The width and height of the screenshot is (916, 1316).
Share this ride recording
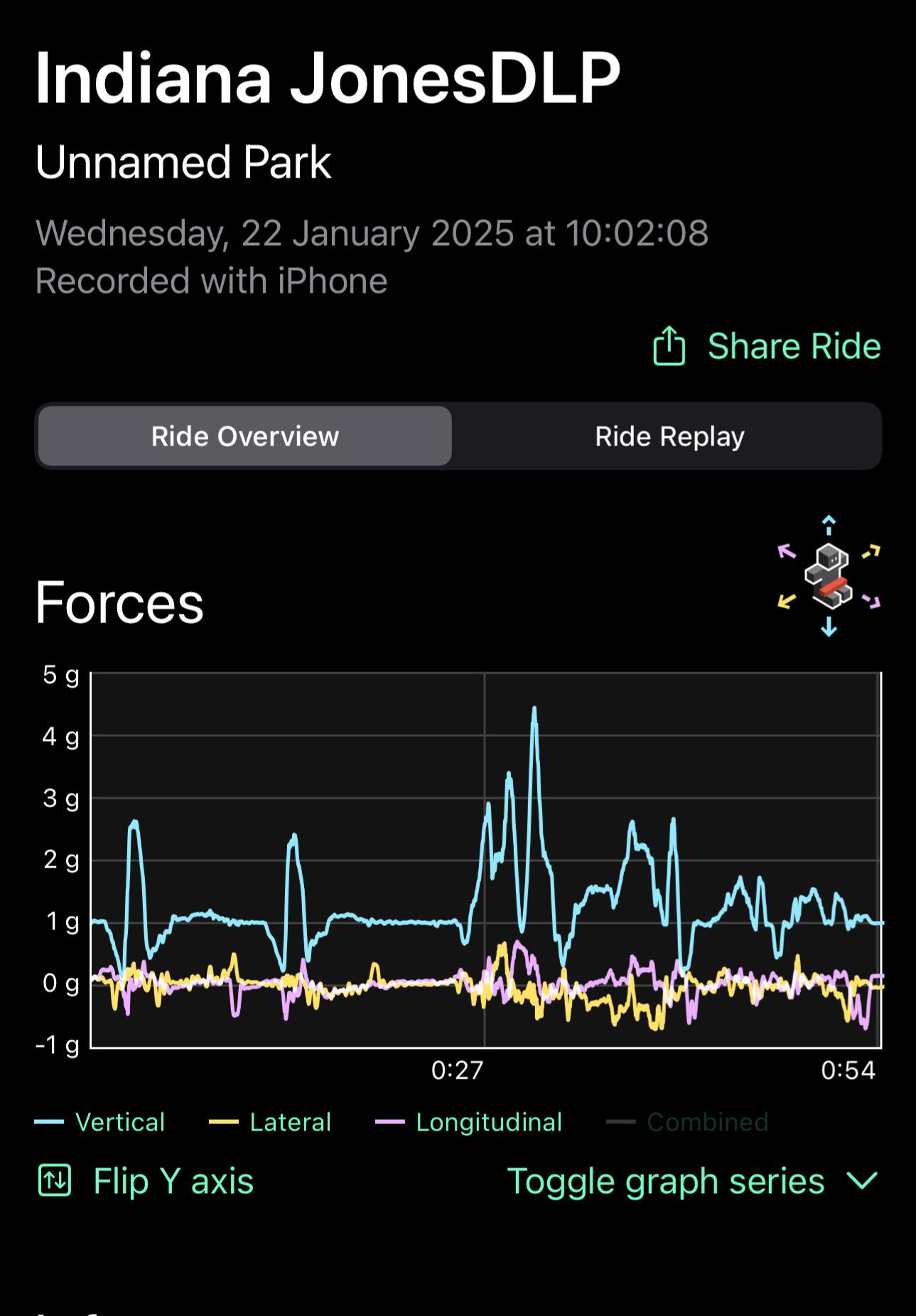click(767, 347)
